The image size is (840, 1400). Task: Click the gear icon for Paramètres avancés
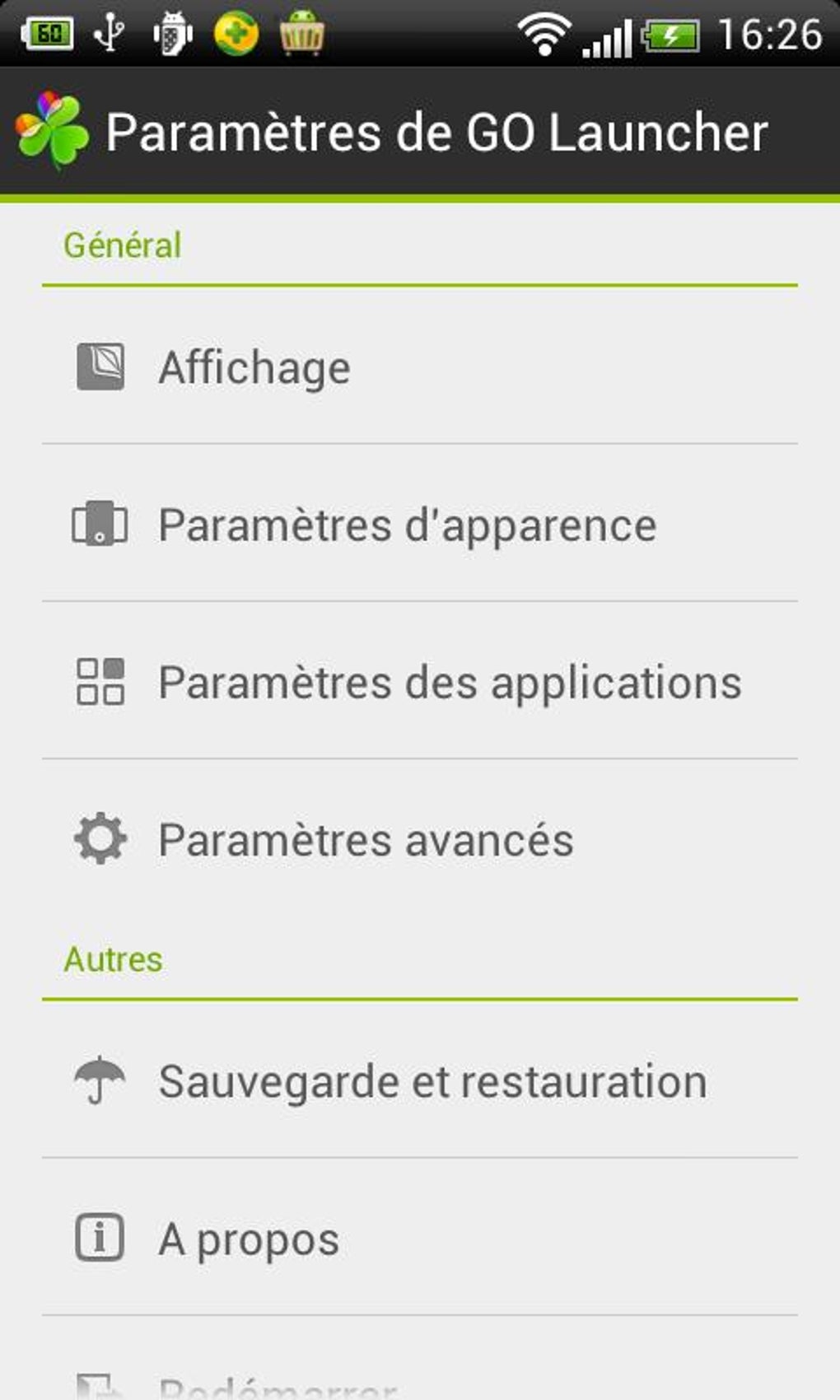click(99, 838)
